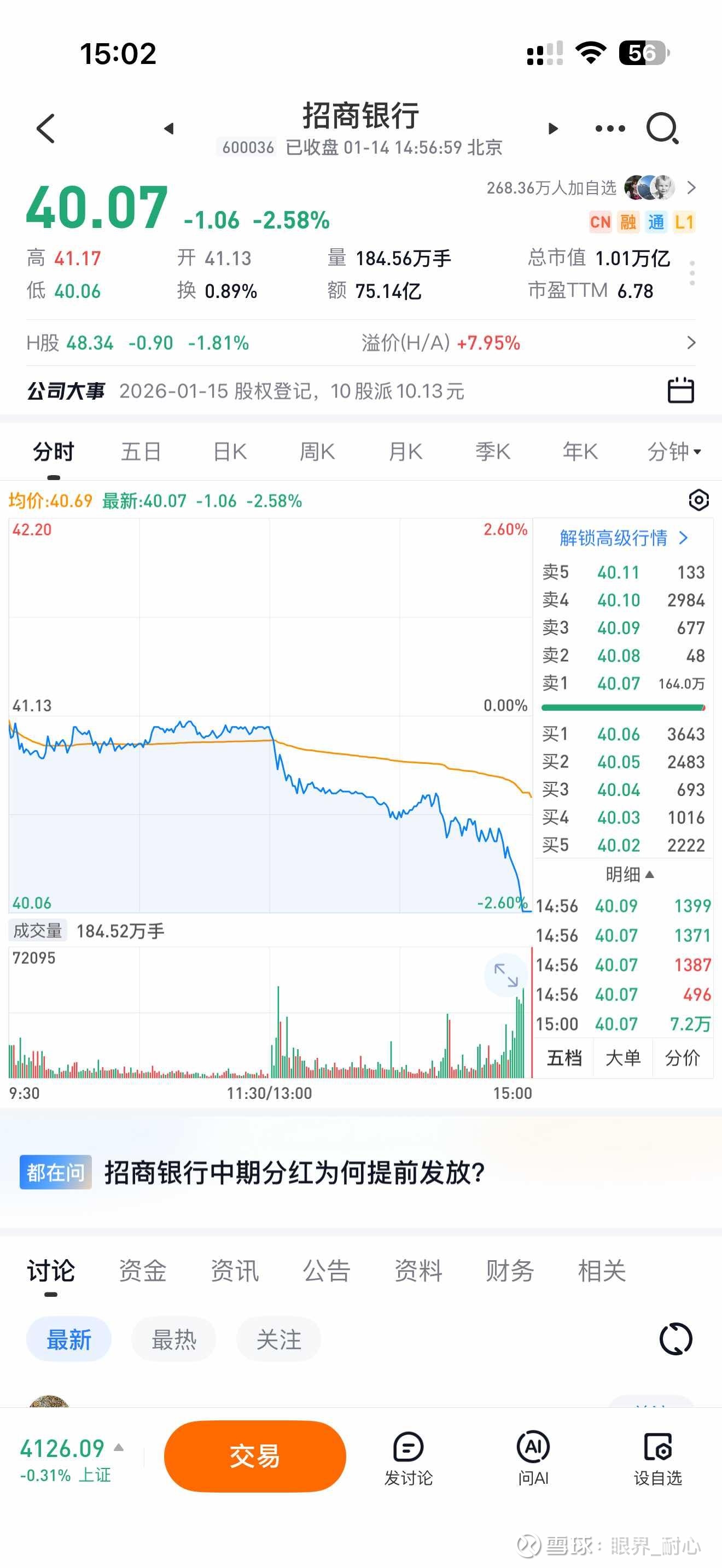Image resolution: width=722 pixels, height=1568 pixels.
Task: Switch to next stock with right arrow
Action: (553, 128)
